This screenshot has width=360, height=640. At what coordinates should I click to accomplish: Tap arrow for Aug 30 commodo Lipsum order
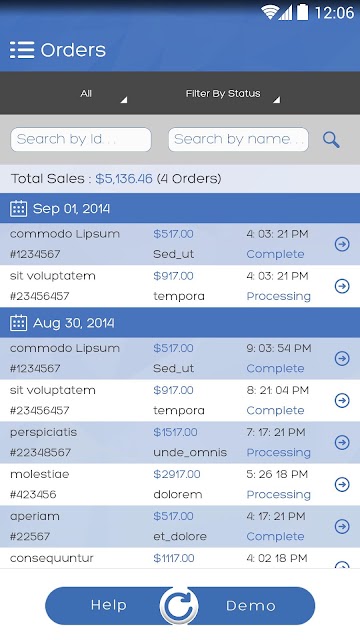tap(342, 358)
